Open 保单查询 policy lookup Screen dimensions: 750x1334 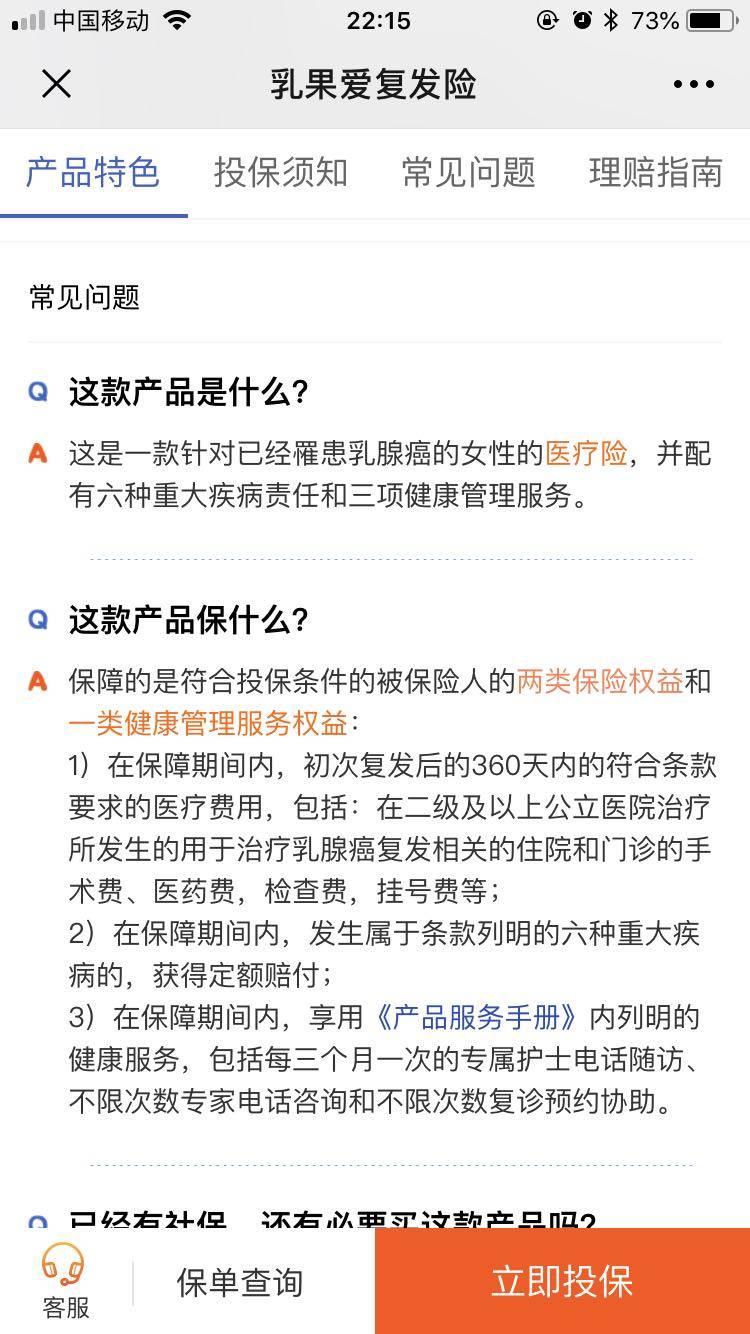[x=239, y=1282]
